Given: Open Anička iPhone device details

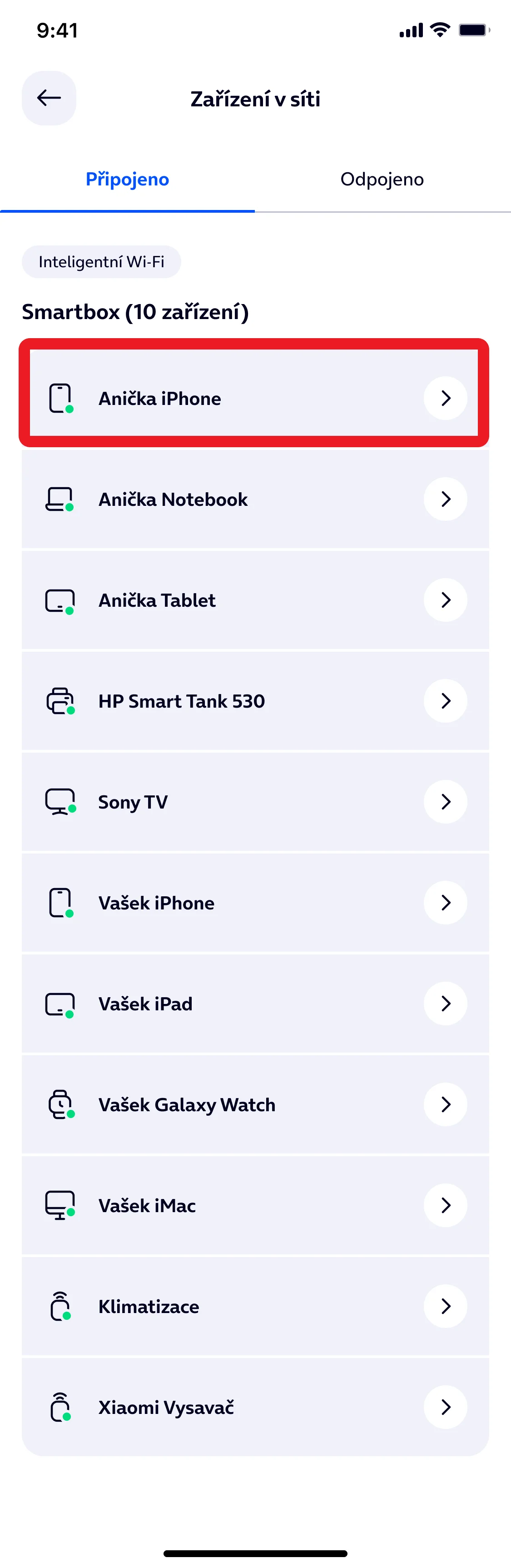Looking at the screenshot, I should tap(254, 398).
